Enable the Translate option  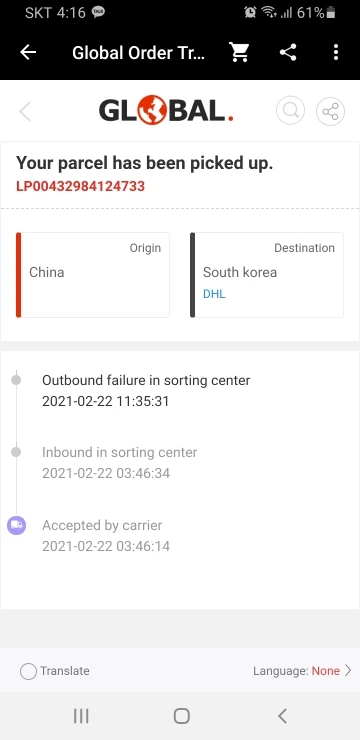(x=55, y=671)
